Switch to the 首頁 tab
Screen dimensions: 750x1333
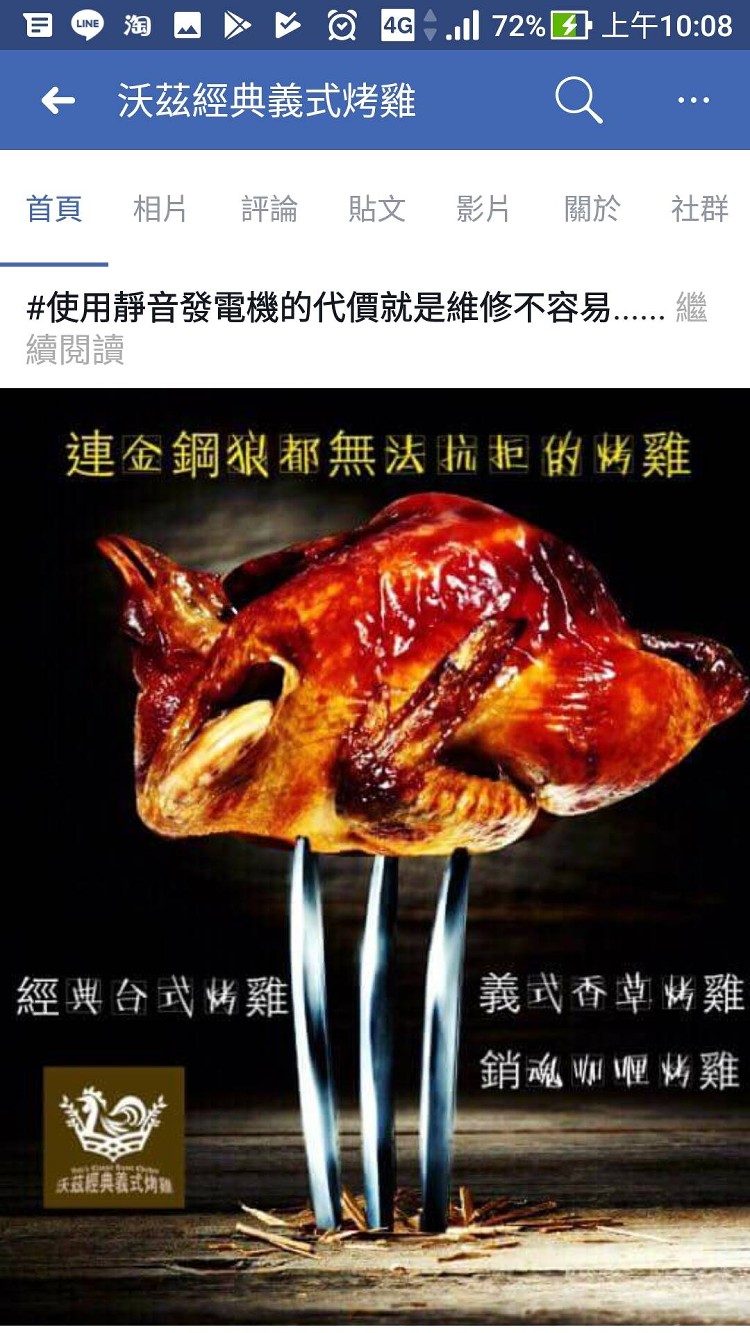54,209
